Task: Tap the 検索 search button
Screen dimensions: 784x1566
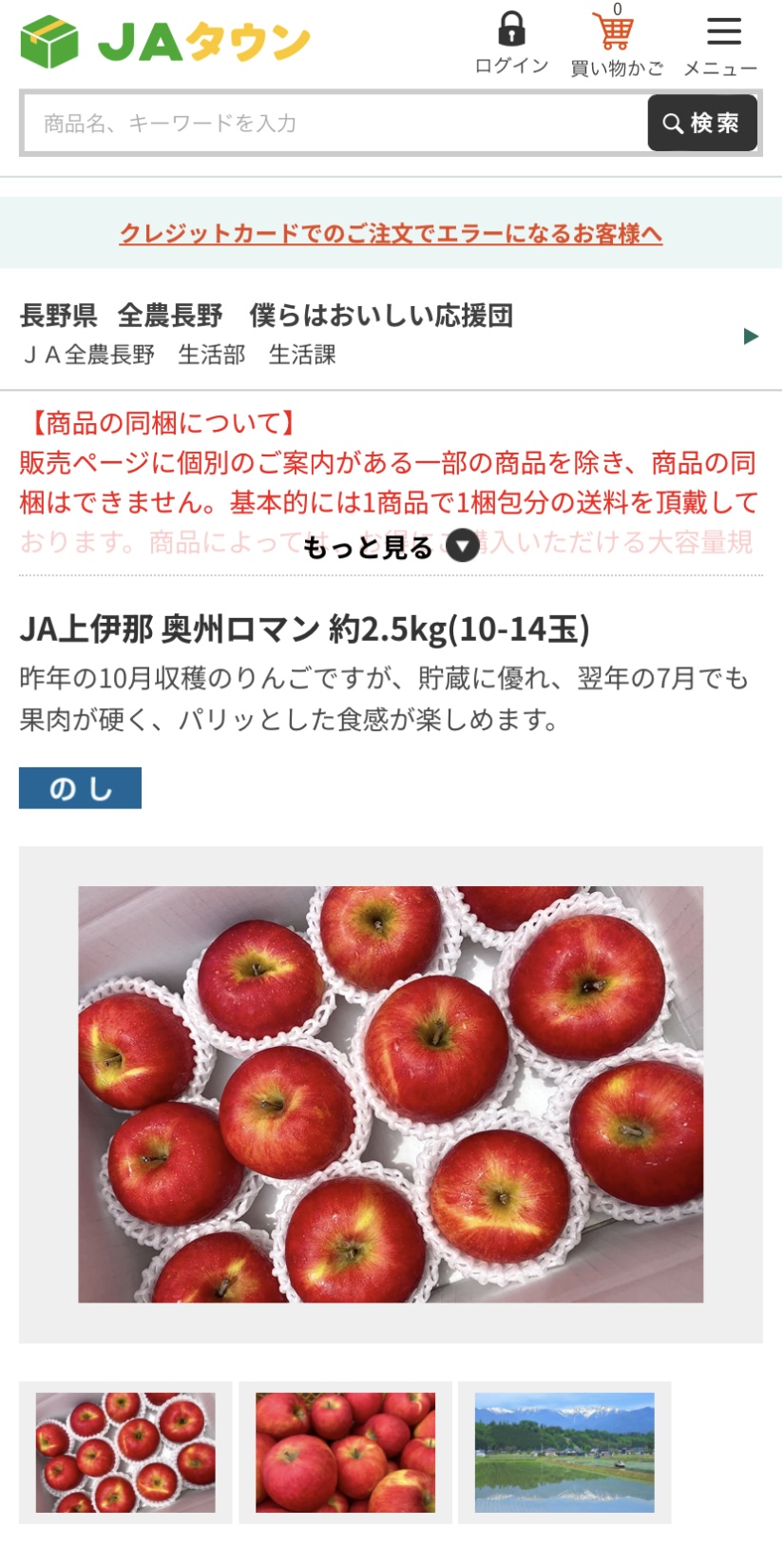Action: point(702,123)
